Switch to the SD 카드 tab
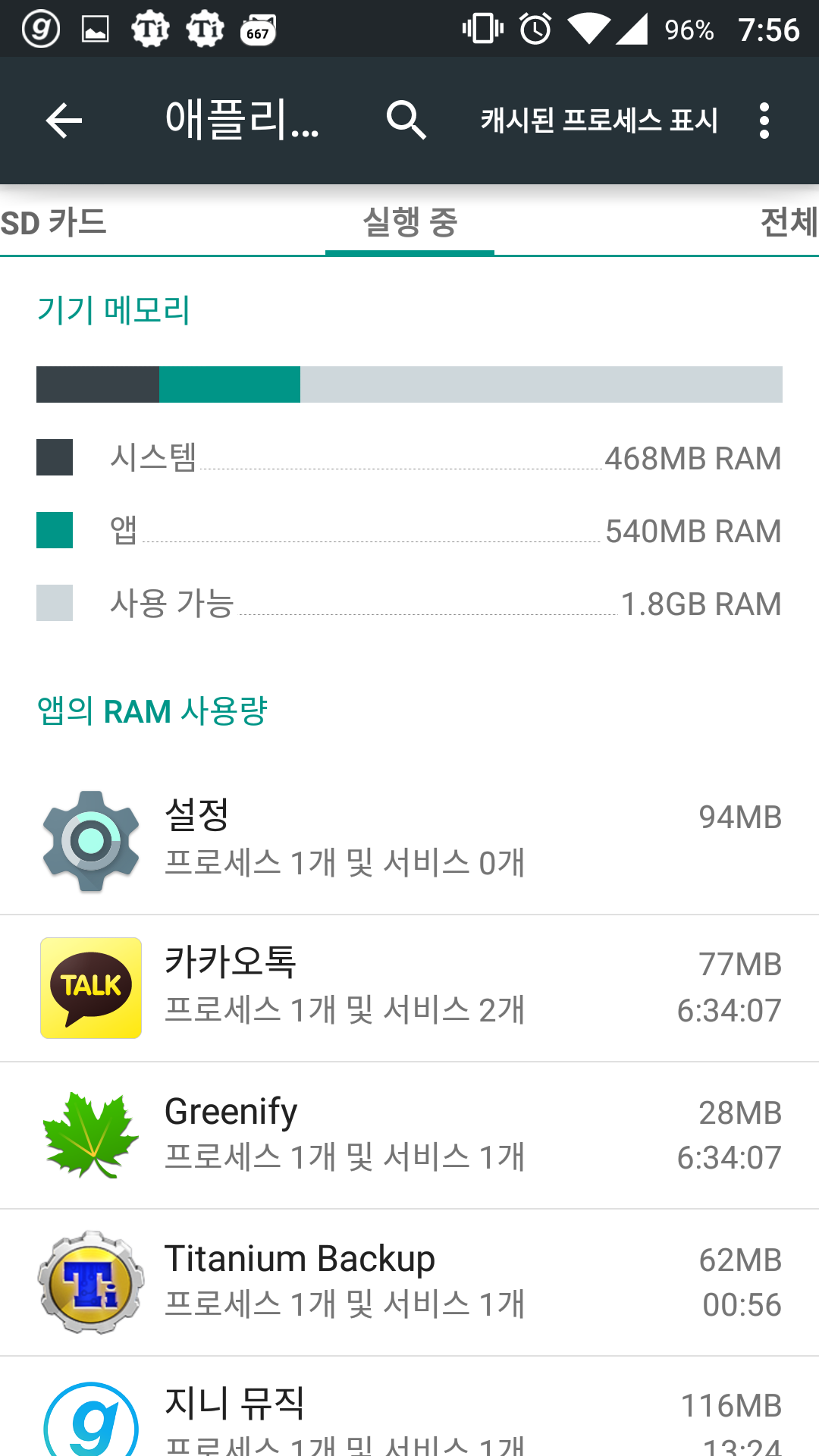Viewport: 819px width, 1456px height. click(x=55, y=223)
